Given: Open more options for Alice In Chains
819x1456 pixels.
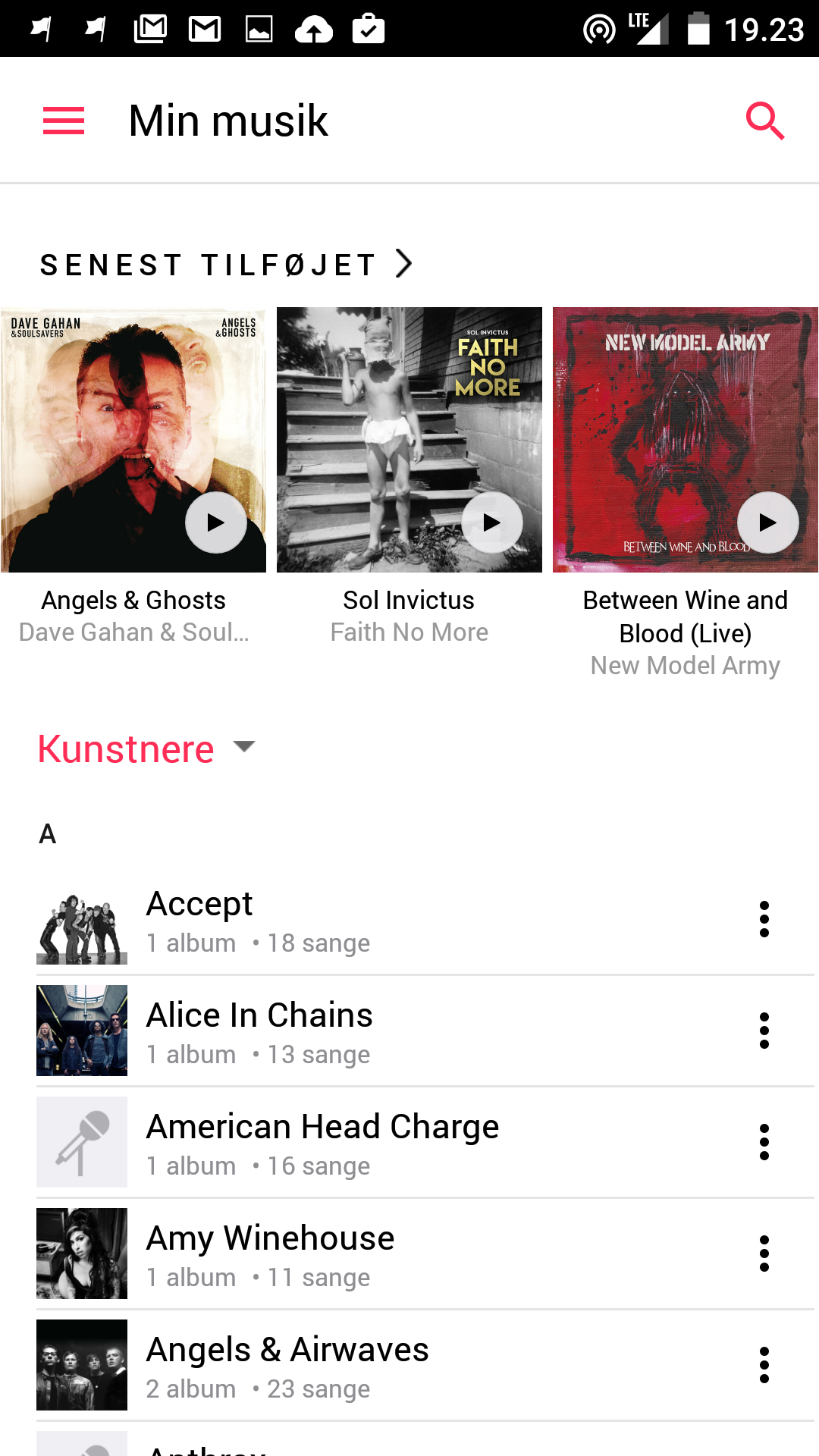Looking at the screenshot, I should coord(764,1031).
